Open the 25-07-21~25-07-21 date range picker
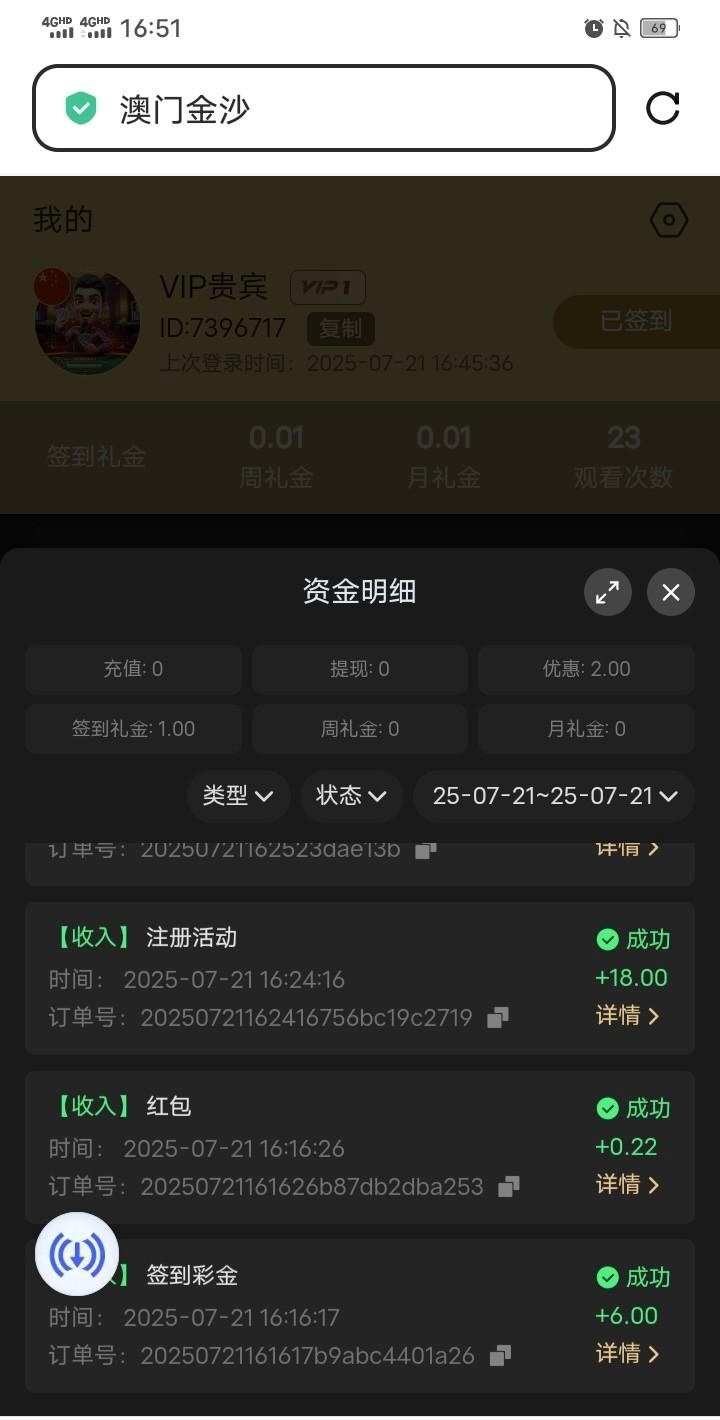Image resolution: width=720 pixels, height=1420 pixels. tap(553, 796)
